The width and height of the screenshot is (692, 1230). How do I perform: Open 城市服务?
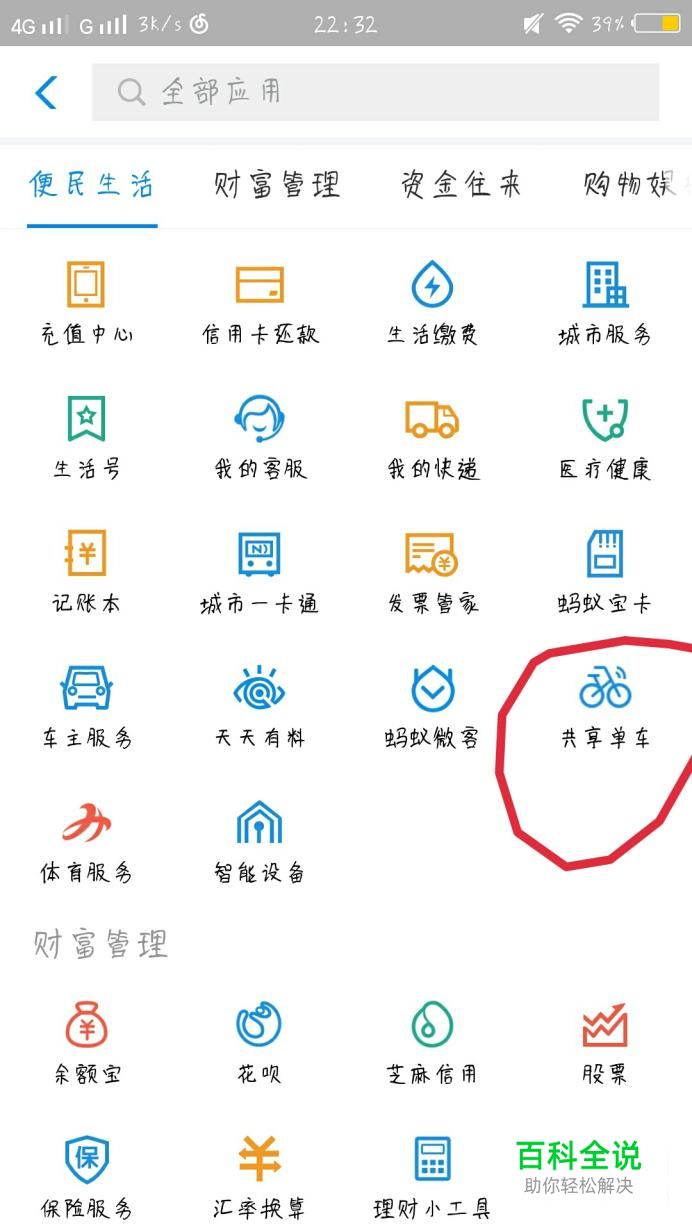[606, 303]
